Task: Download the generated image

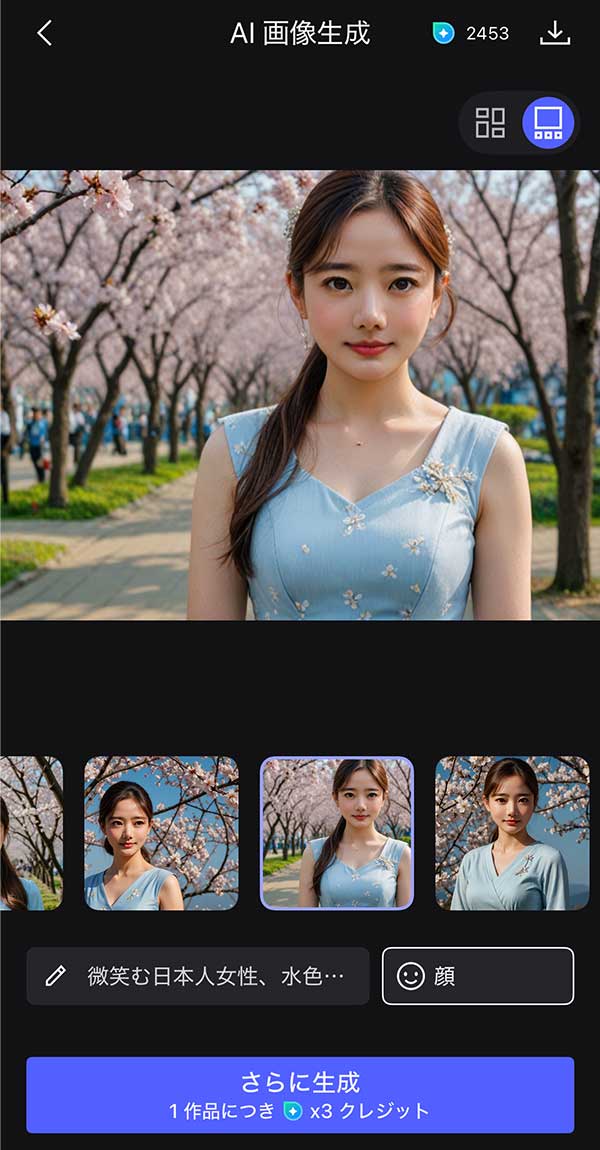Action: pos(554,33)
